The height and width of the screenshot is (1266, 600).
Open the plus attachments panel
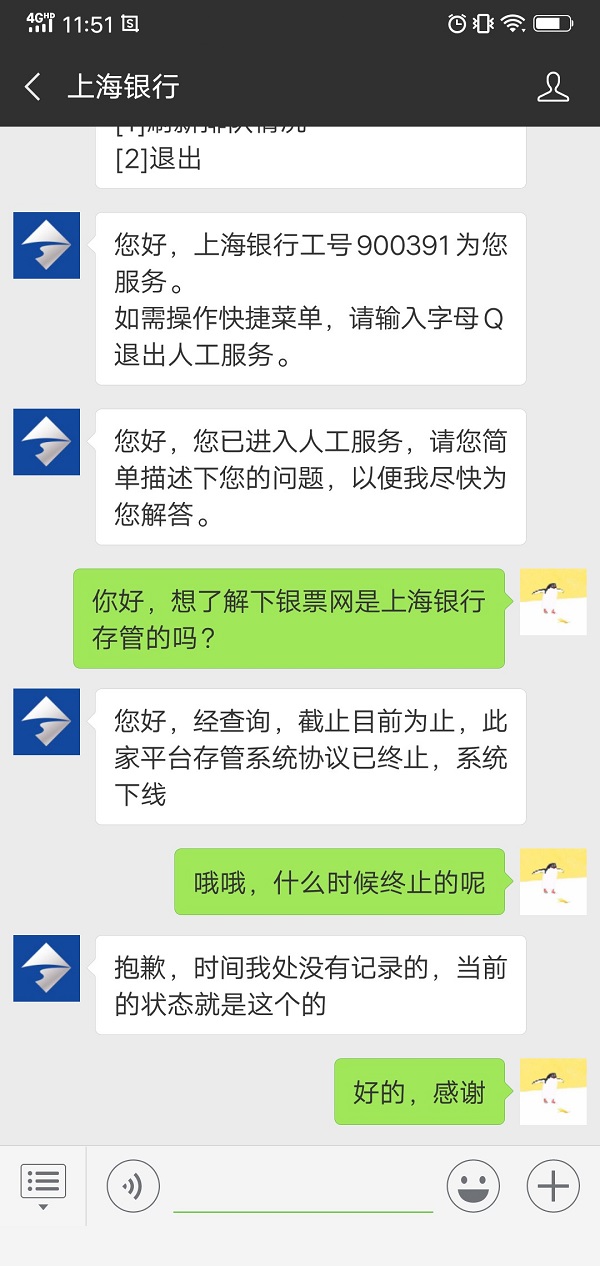pyautogui.click(x=553, y=1187)
